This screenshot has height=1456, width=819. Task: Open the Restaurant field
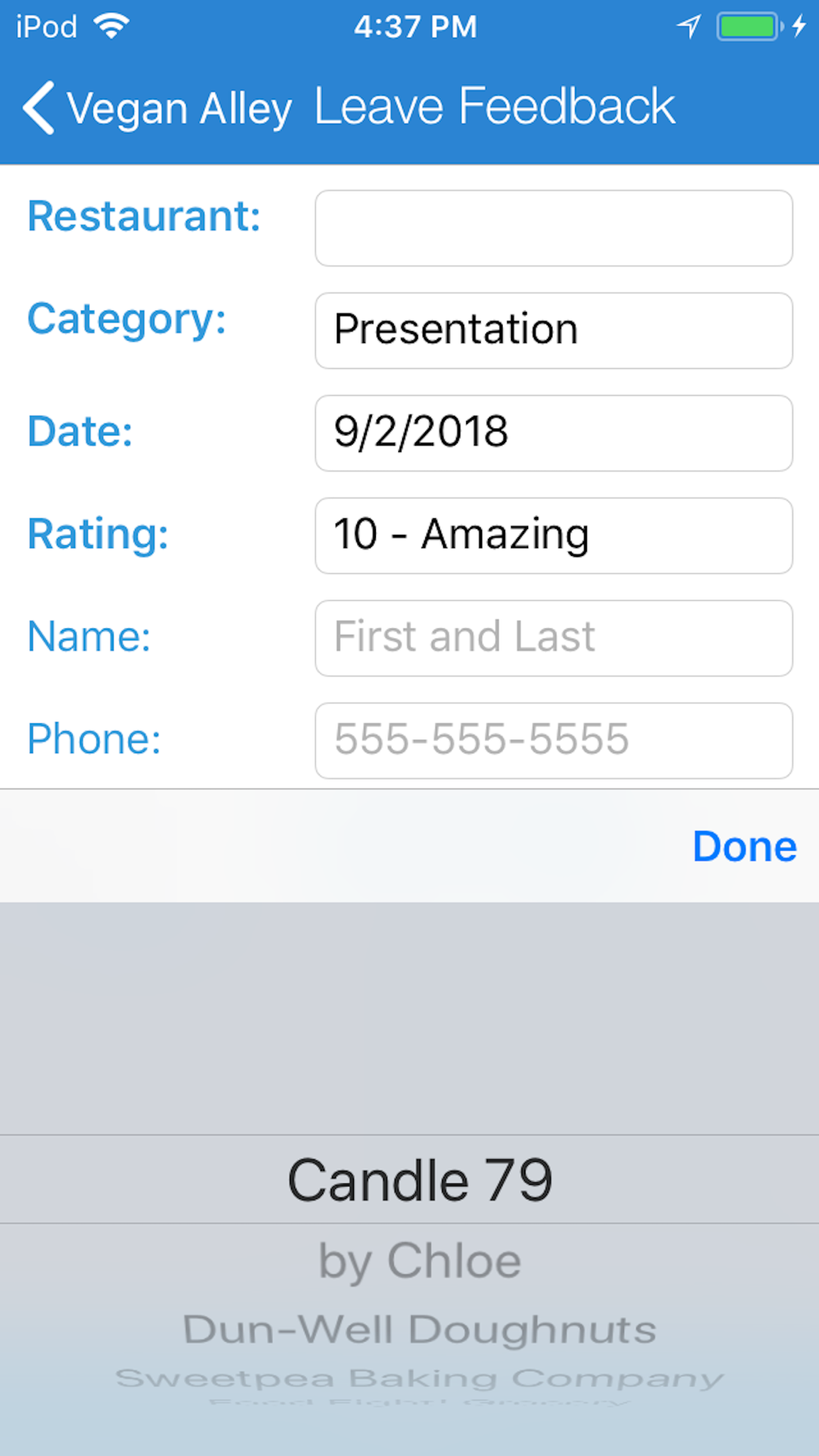[x=554, y=228]
